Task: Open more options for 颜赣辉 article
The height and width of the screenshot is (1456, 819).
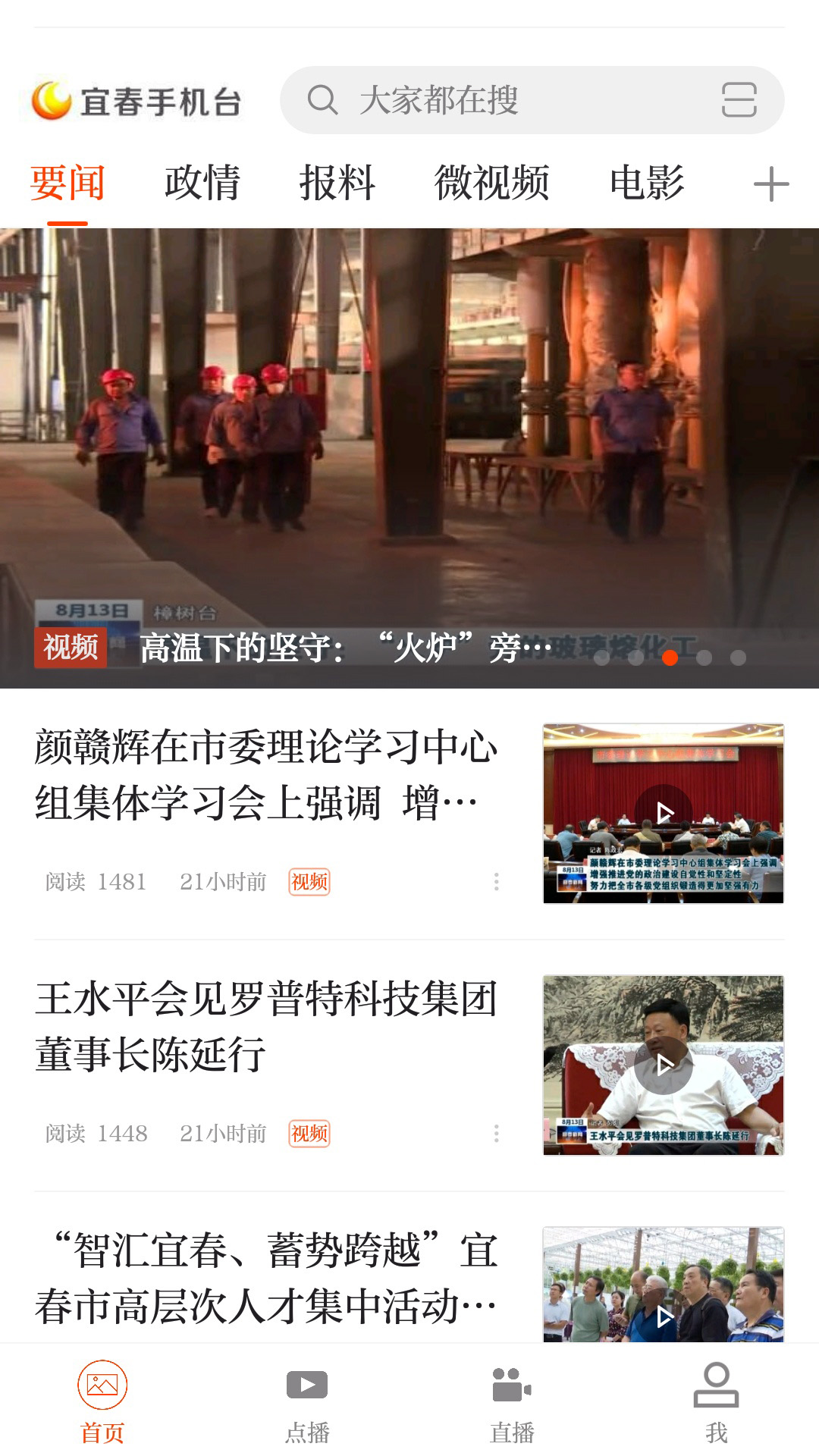Action: point(497,881)
